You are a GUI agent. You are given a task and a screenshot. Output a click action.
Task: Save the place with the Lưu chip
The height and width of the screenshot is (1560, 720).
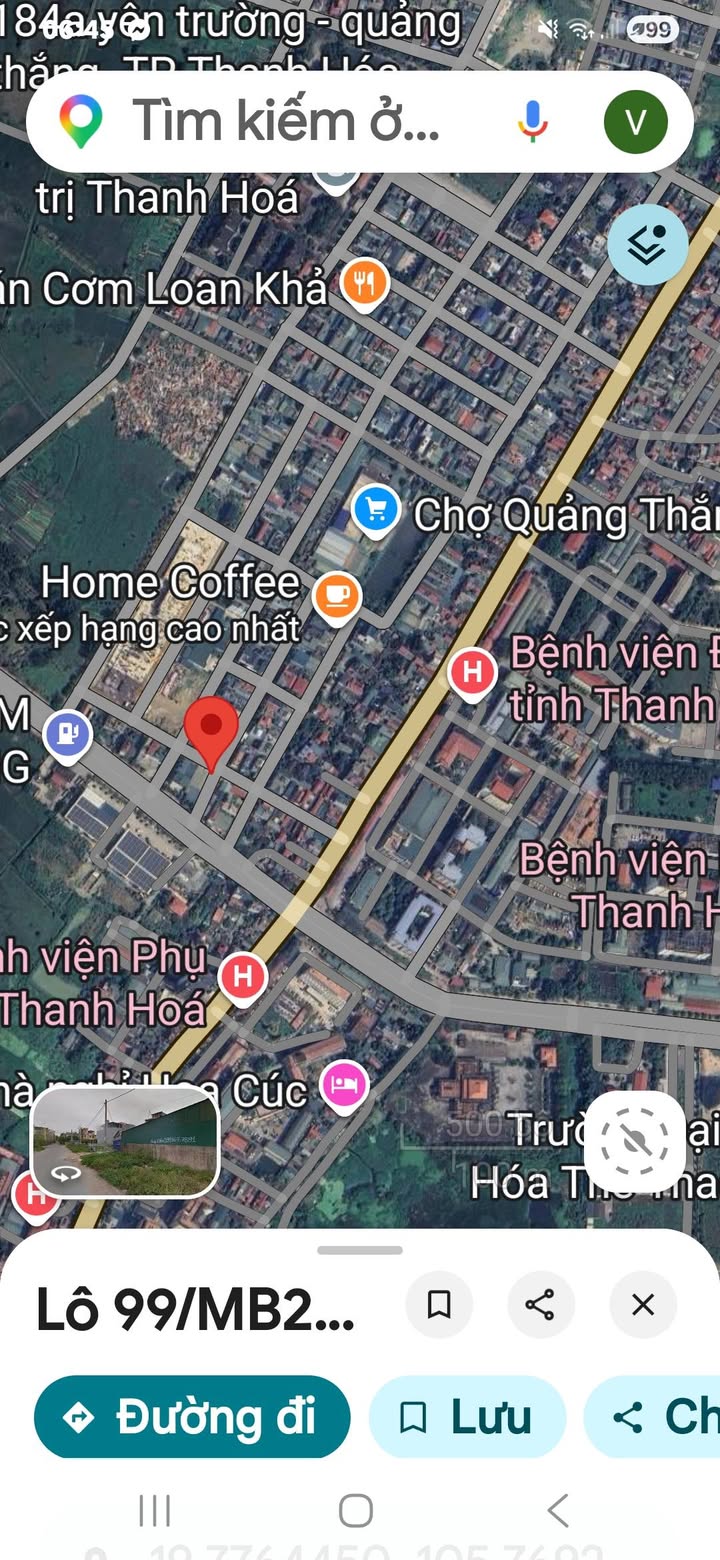coord(467,1417)
